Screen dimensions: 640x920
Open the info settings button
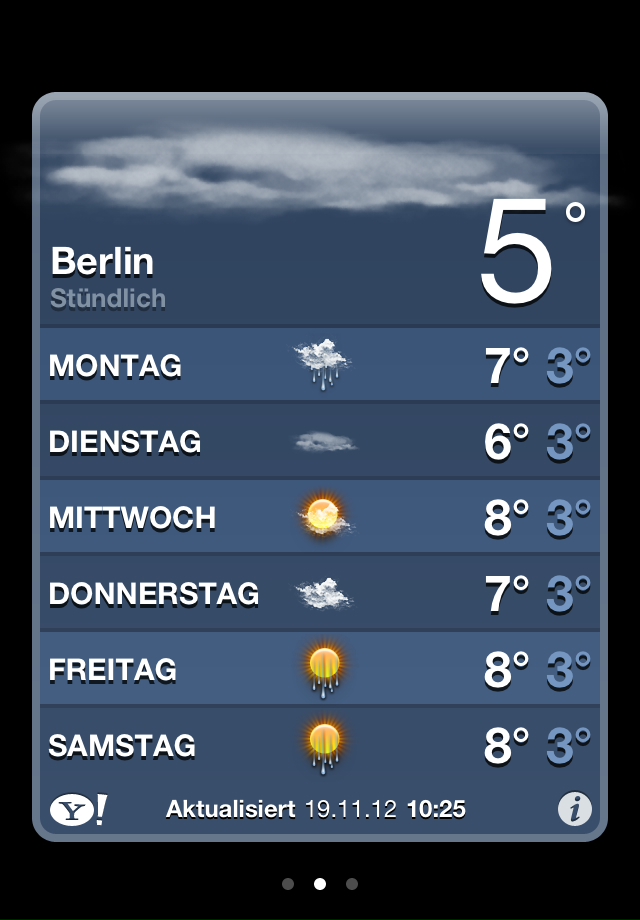tap(574, 808)
